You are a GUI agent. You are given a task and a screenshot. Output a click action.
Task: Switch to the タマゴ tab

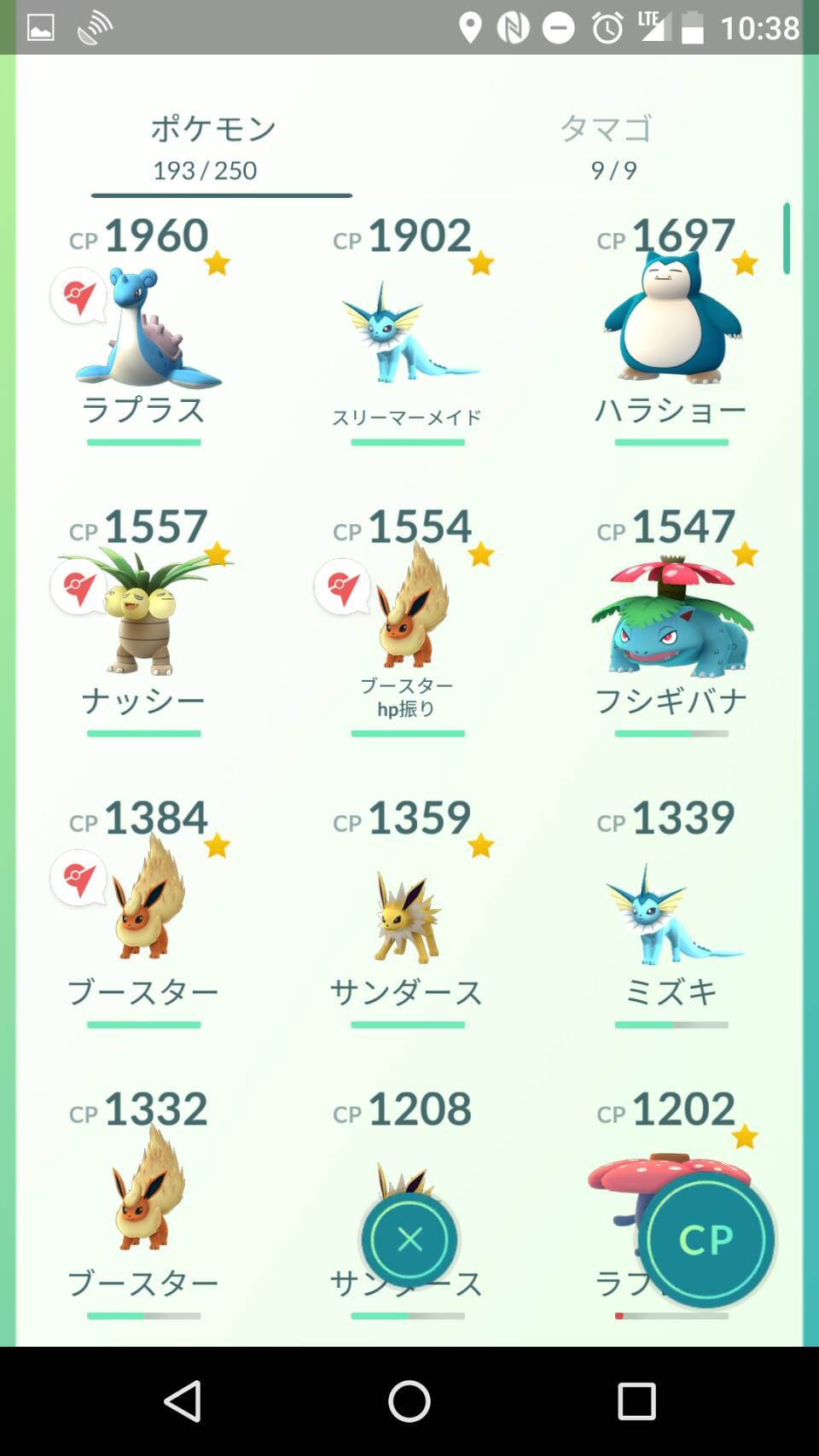607,147
